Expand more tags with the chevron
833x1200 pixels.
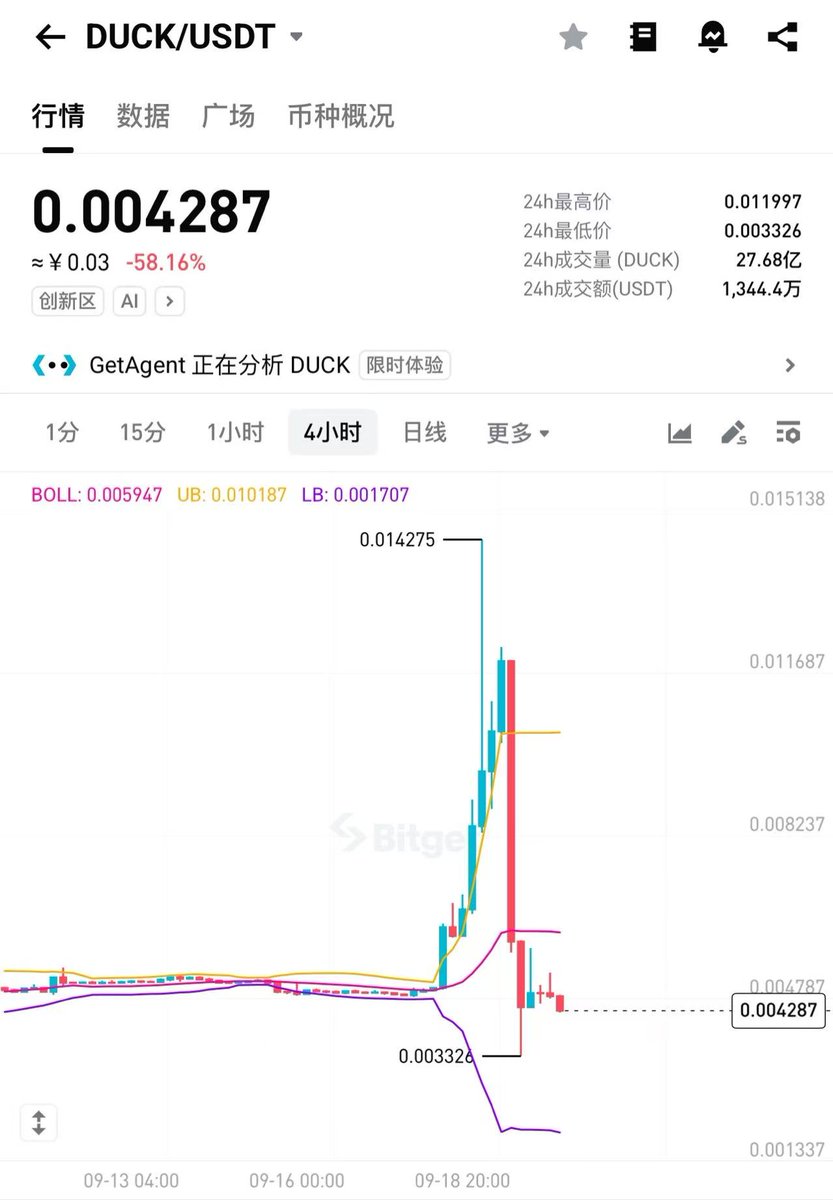(169, 301)
